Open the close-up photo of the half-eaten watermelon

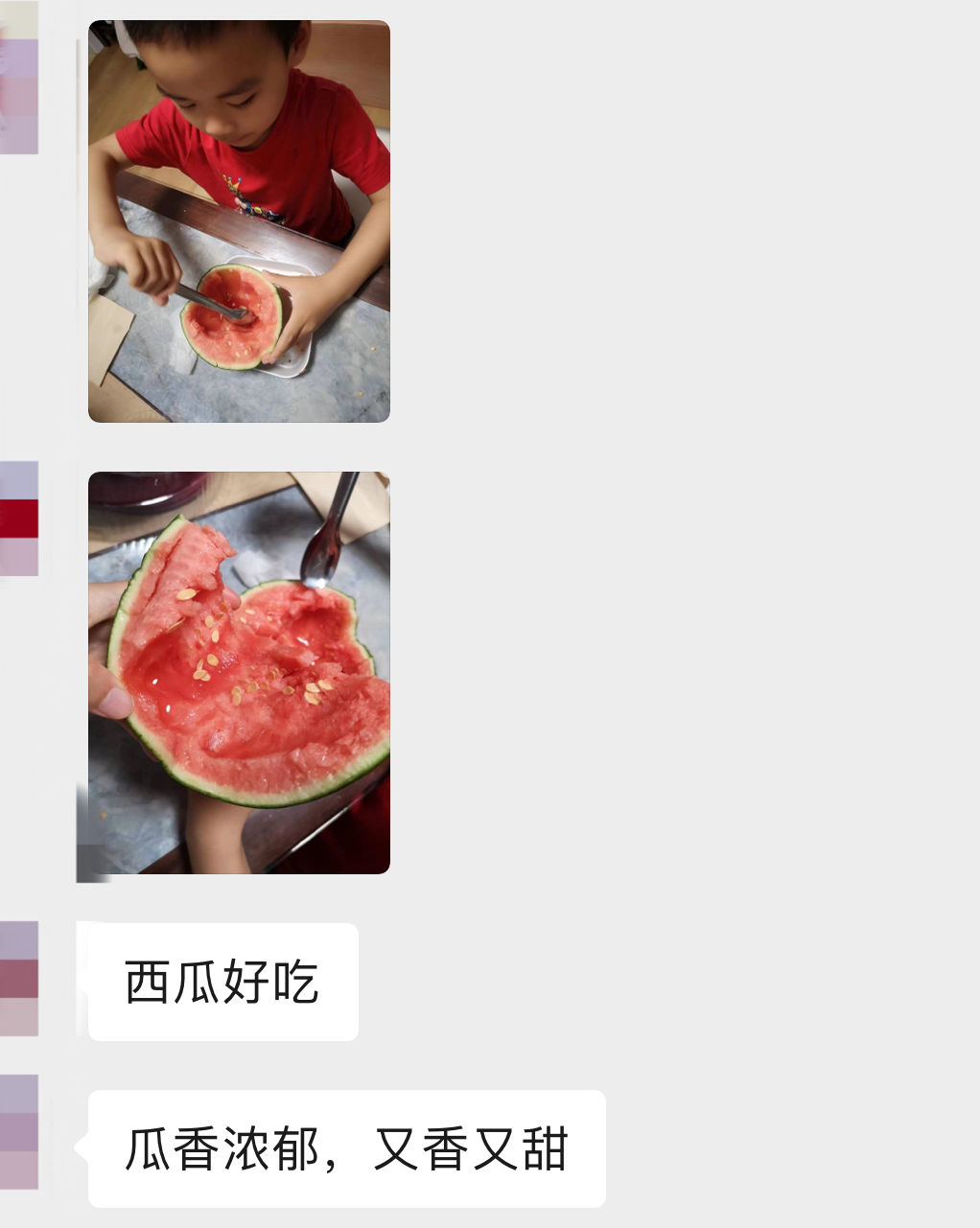239,672
